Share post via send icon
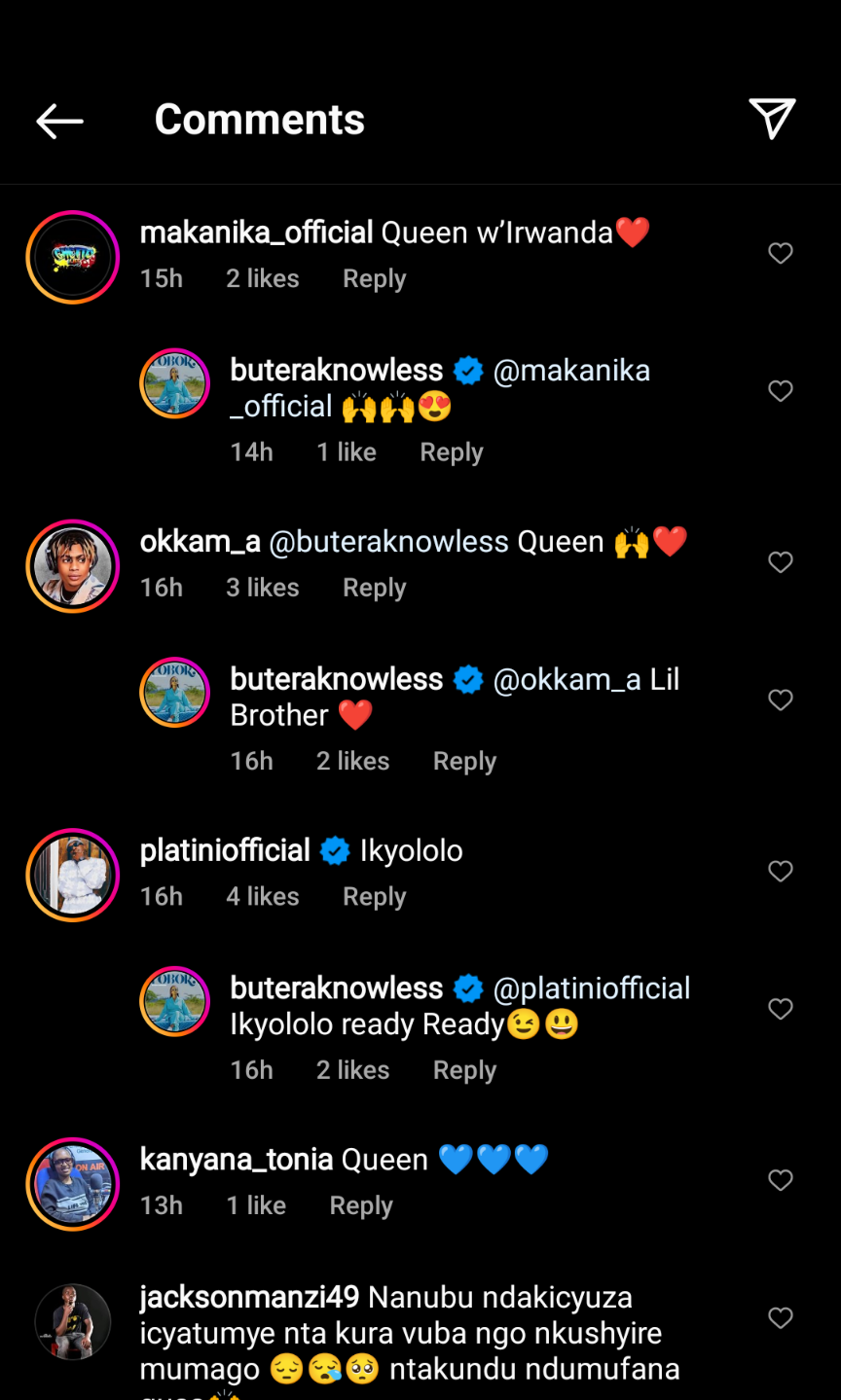 point(772,119)
